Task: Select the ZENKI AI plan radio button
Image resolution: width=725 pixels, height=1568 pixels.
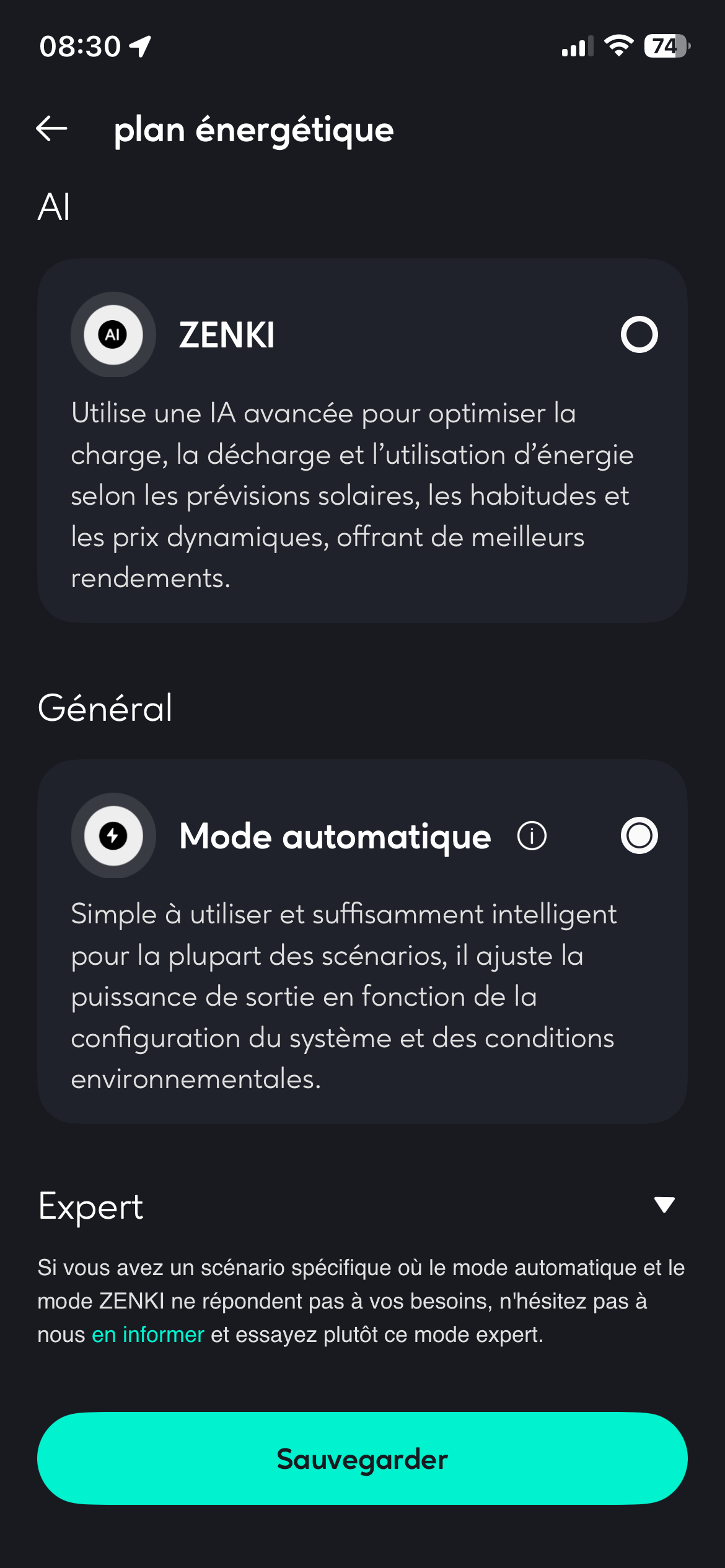Action: tap(639, 335)
